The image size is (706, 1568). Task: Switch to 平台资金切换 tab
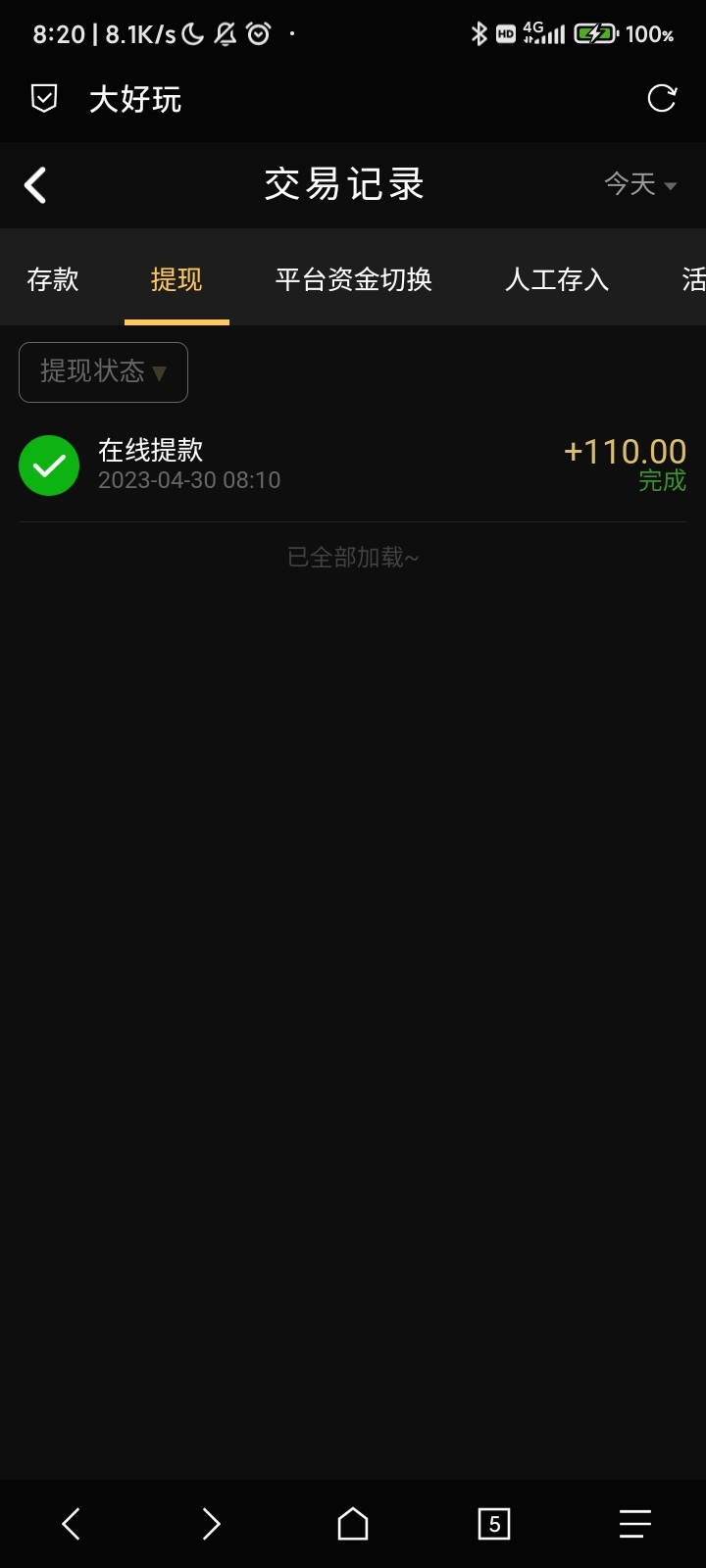(x=353, y=280)
